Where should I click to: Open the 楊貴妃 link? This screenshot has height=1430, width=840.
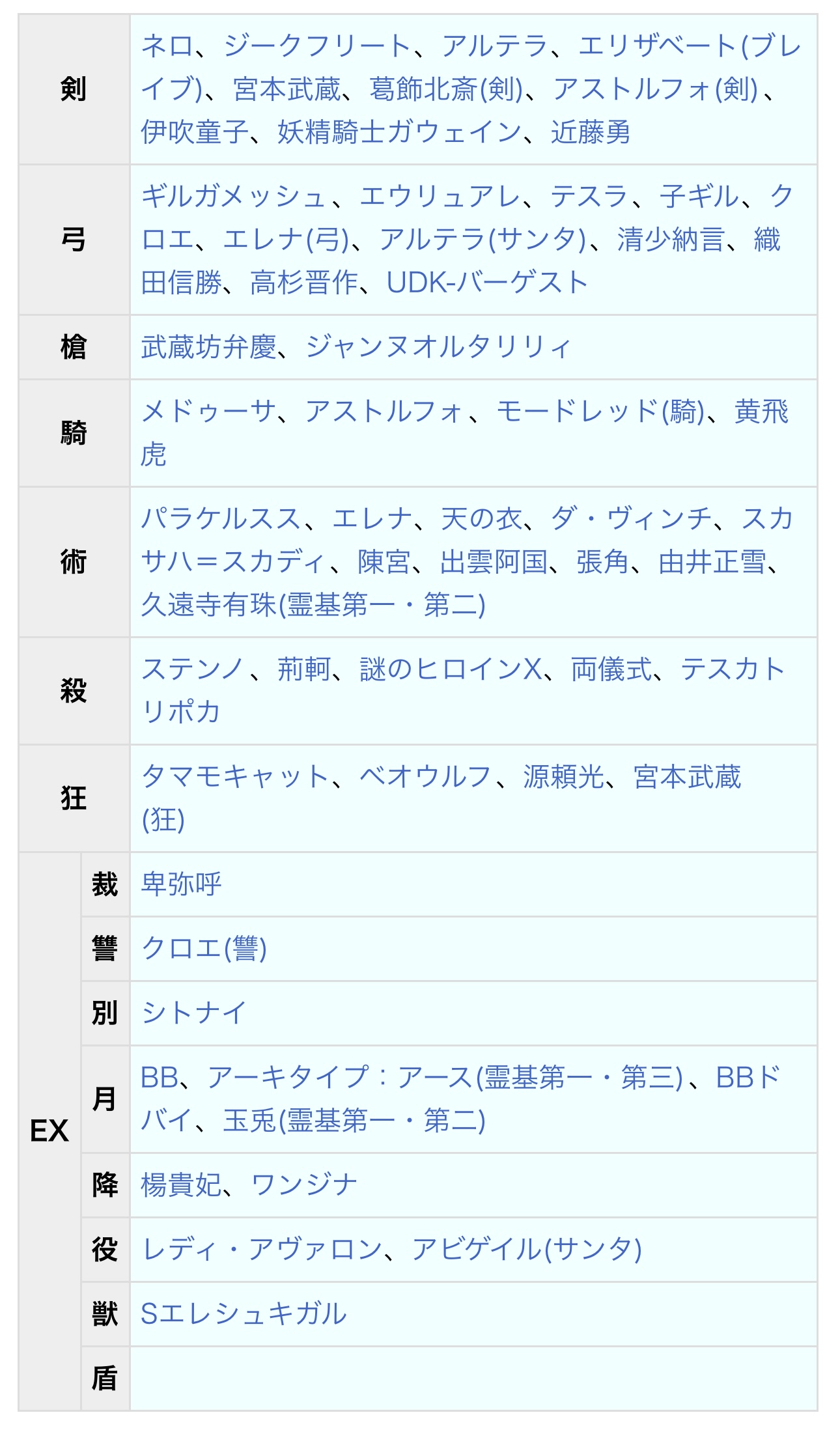click(x=182, y=1185)
